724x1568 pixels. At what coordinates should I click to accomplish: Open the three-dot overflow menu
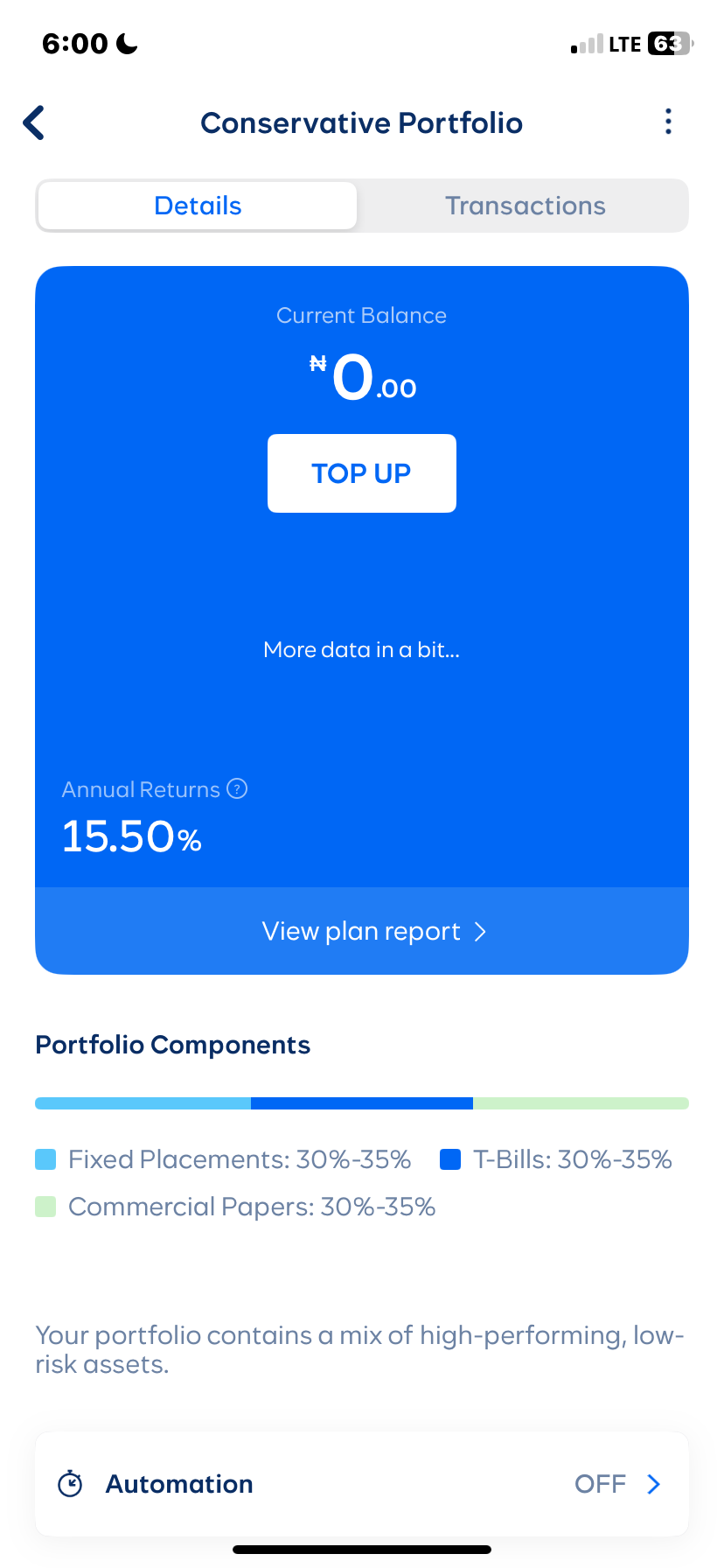(668, 122)
